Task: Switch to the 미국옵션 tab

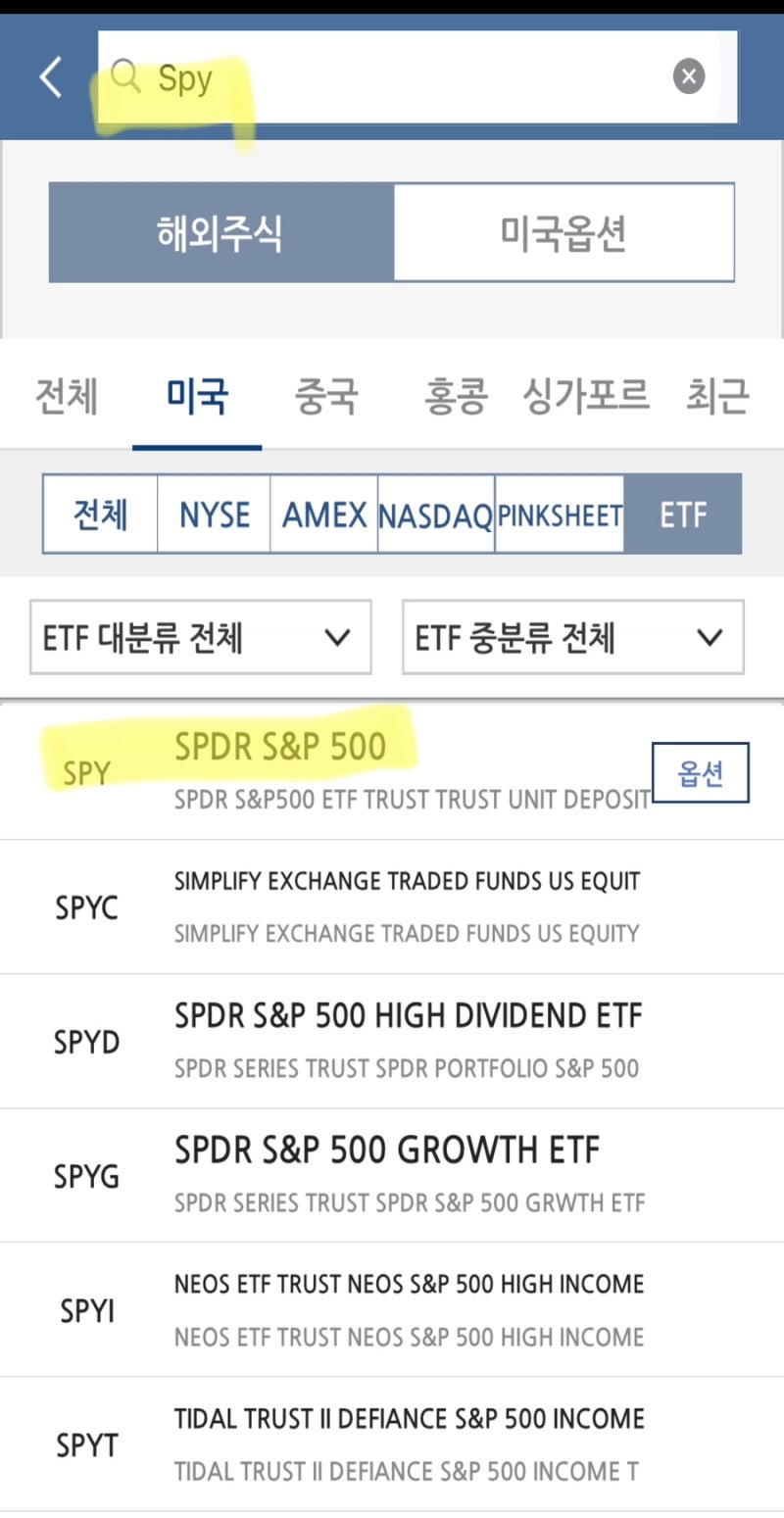Action: (x=563, y=231)
